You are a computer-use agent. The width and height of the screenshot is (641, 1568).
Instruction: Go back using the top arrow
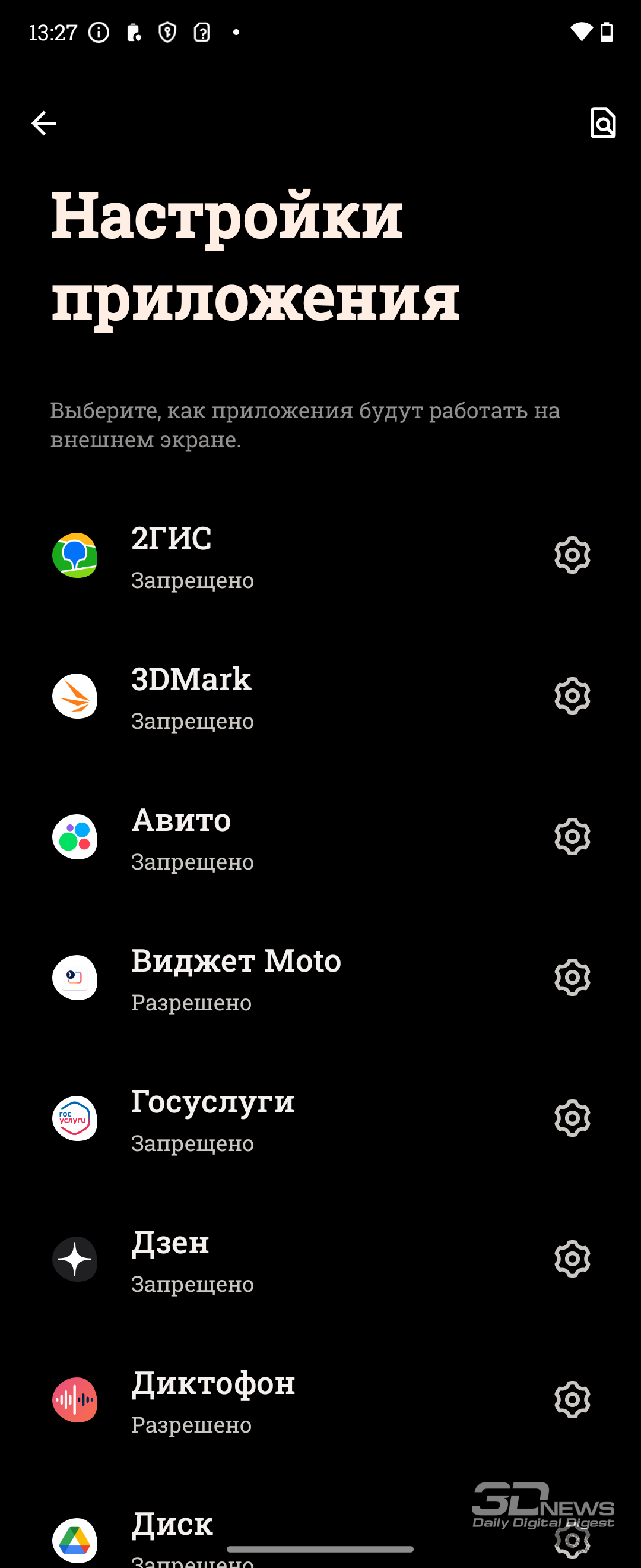(44, 124)
